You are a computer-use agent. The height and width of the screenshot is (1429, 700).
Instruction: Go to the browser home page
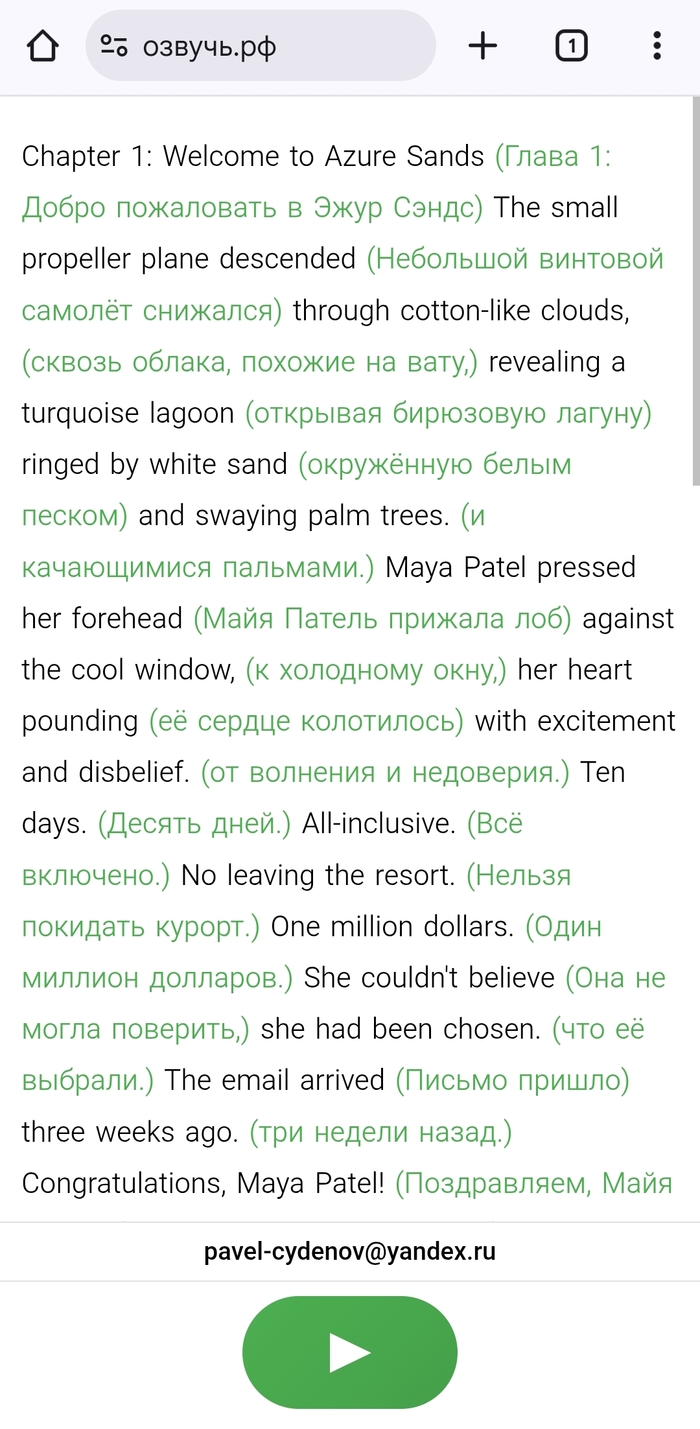[42, 46]
